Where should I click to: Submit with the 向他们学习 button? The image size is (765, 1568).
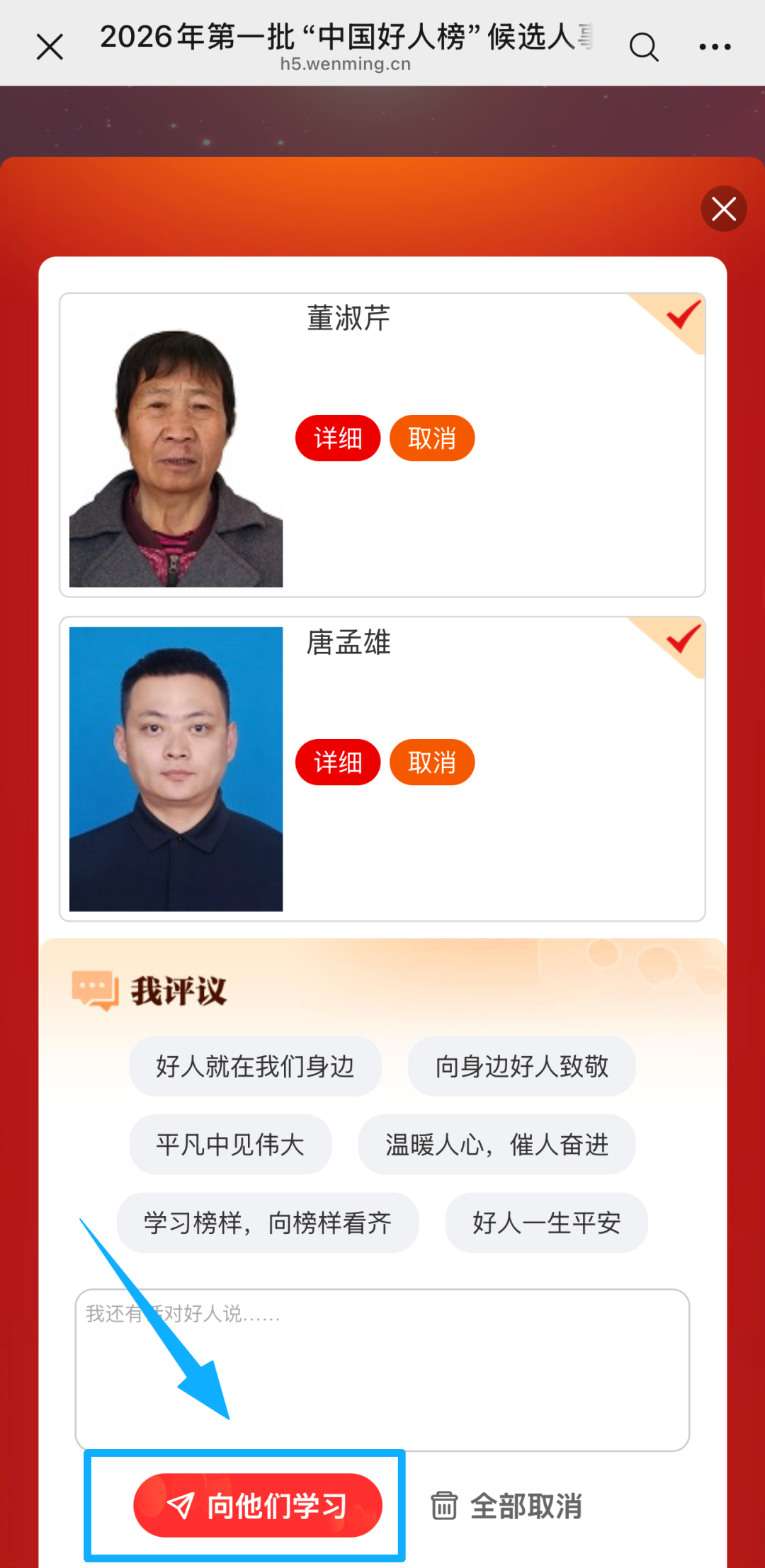tap(258, 1506)
